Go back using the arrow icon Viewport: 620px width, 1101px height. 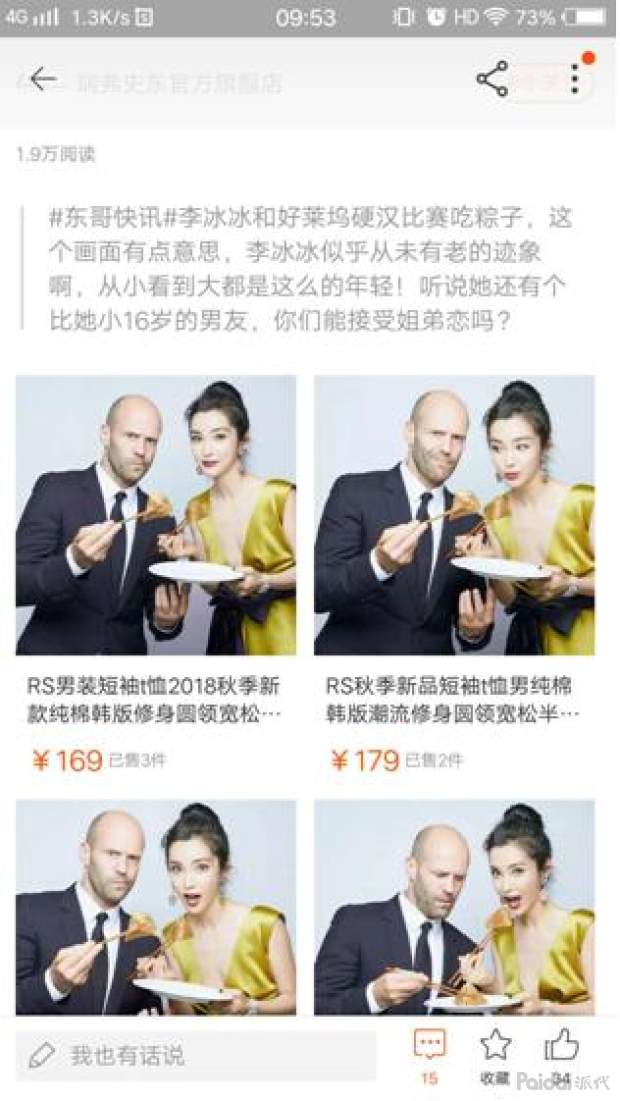42,80
